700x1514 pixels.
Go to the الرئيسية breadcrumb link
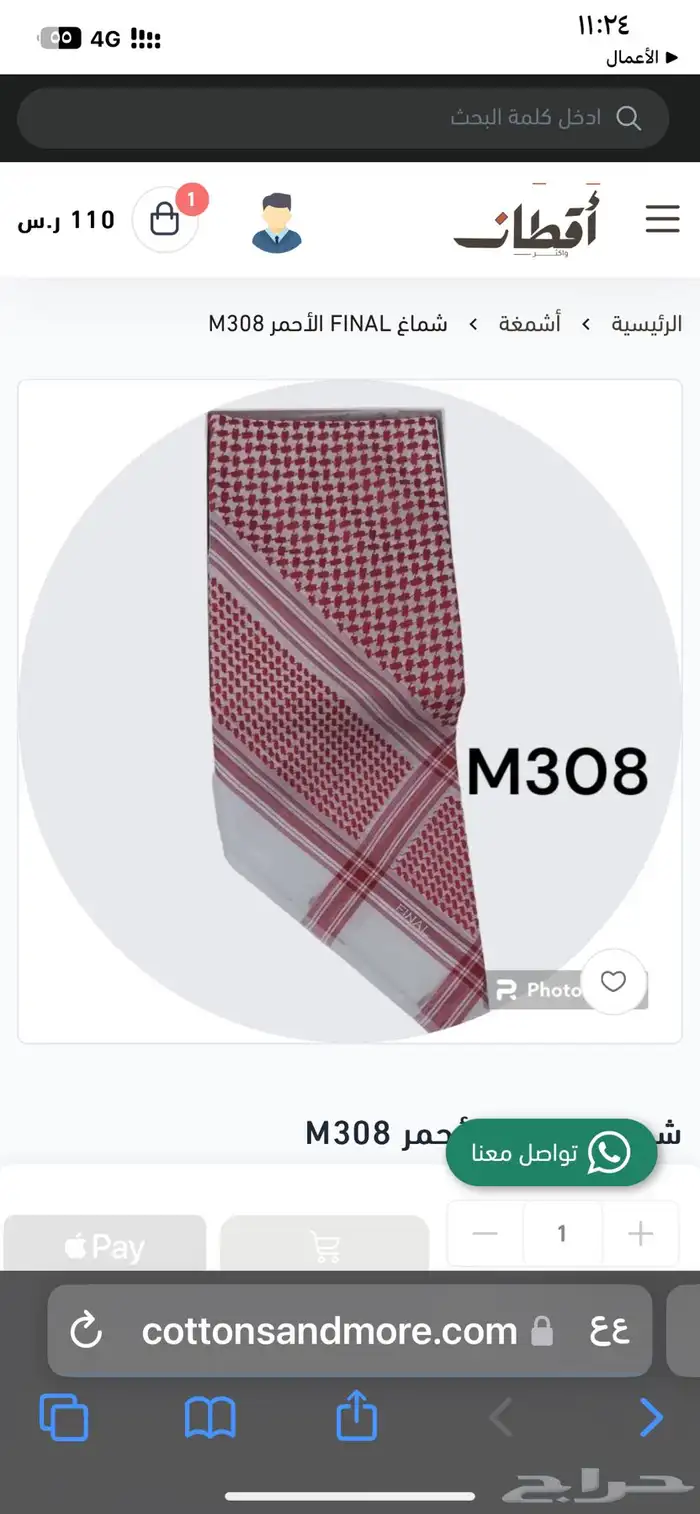[x=647, y=324]
